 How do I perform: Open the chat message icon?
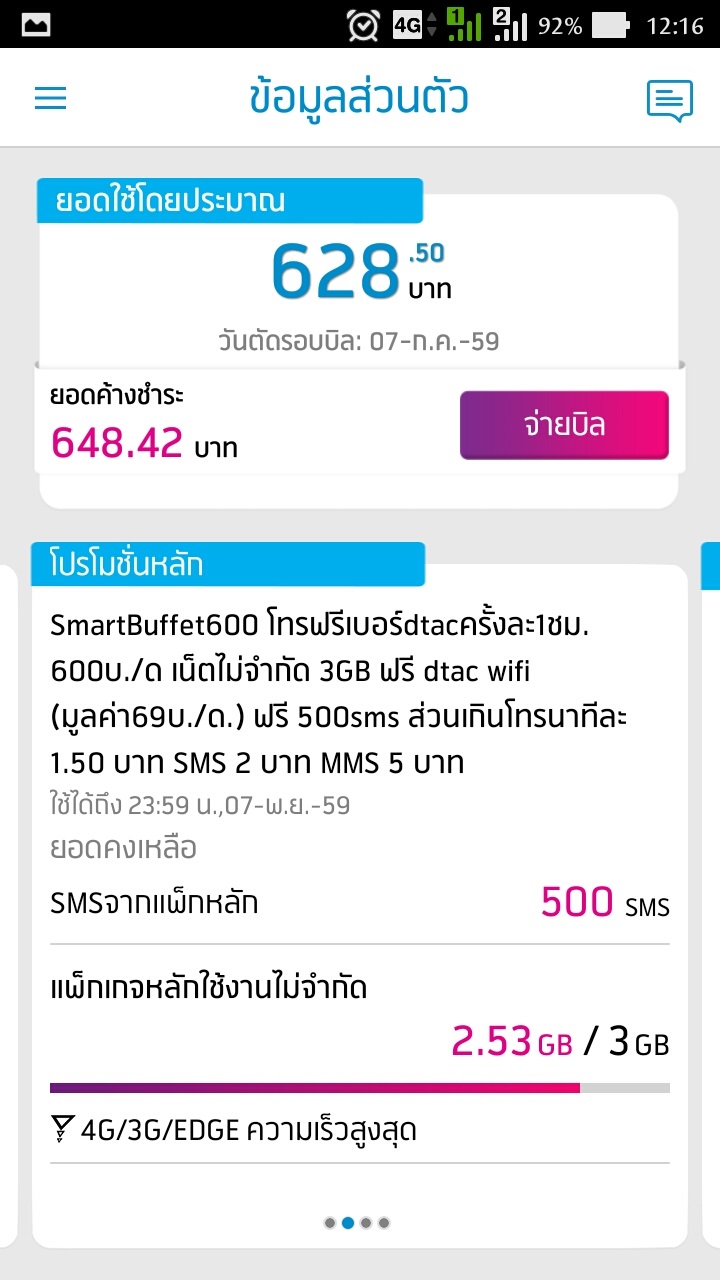tap(670, 101)
